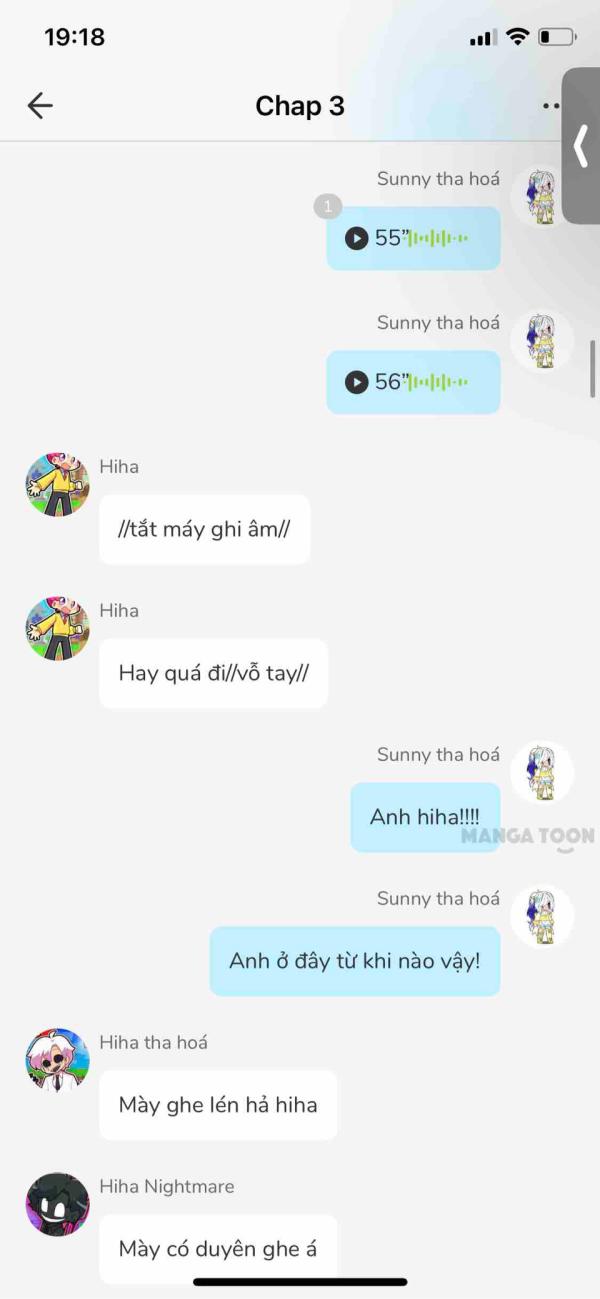Open the overflow menu in the header

pos(550,106)
